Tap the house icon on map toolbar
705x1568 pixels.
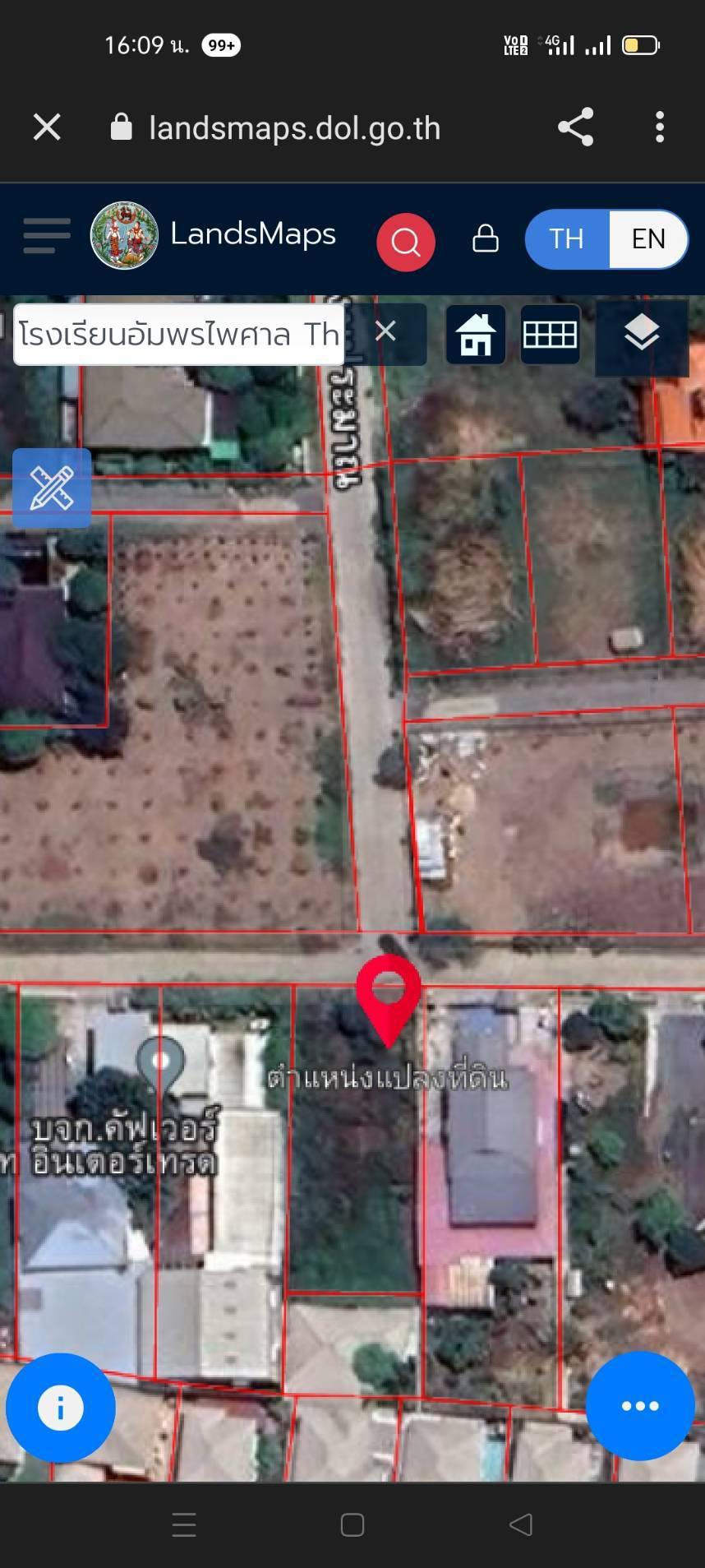pos(475,334)
